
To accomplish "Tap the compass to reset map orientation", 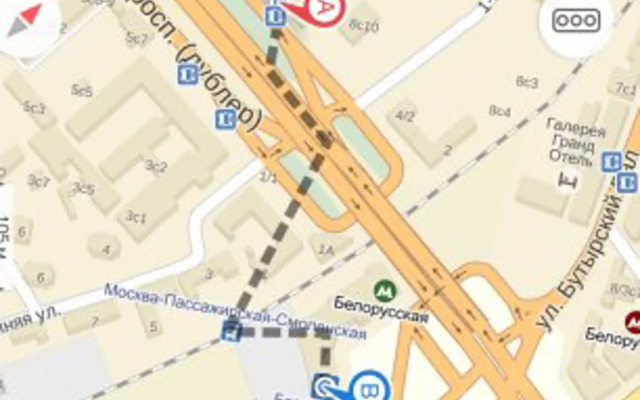I will [24, 20].
